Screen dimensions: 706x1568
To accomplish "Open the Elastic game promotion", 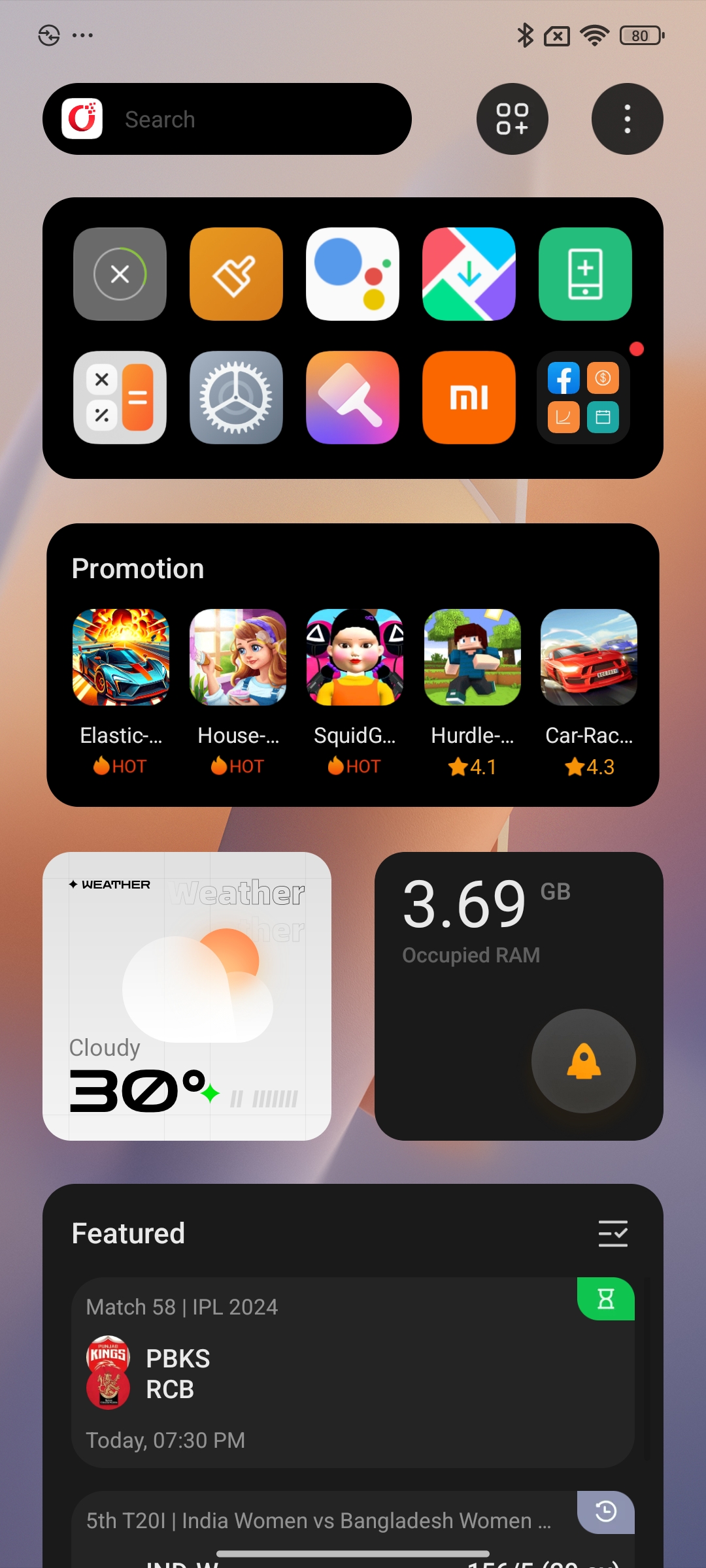I will click(x=121, y=693).
